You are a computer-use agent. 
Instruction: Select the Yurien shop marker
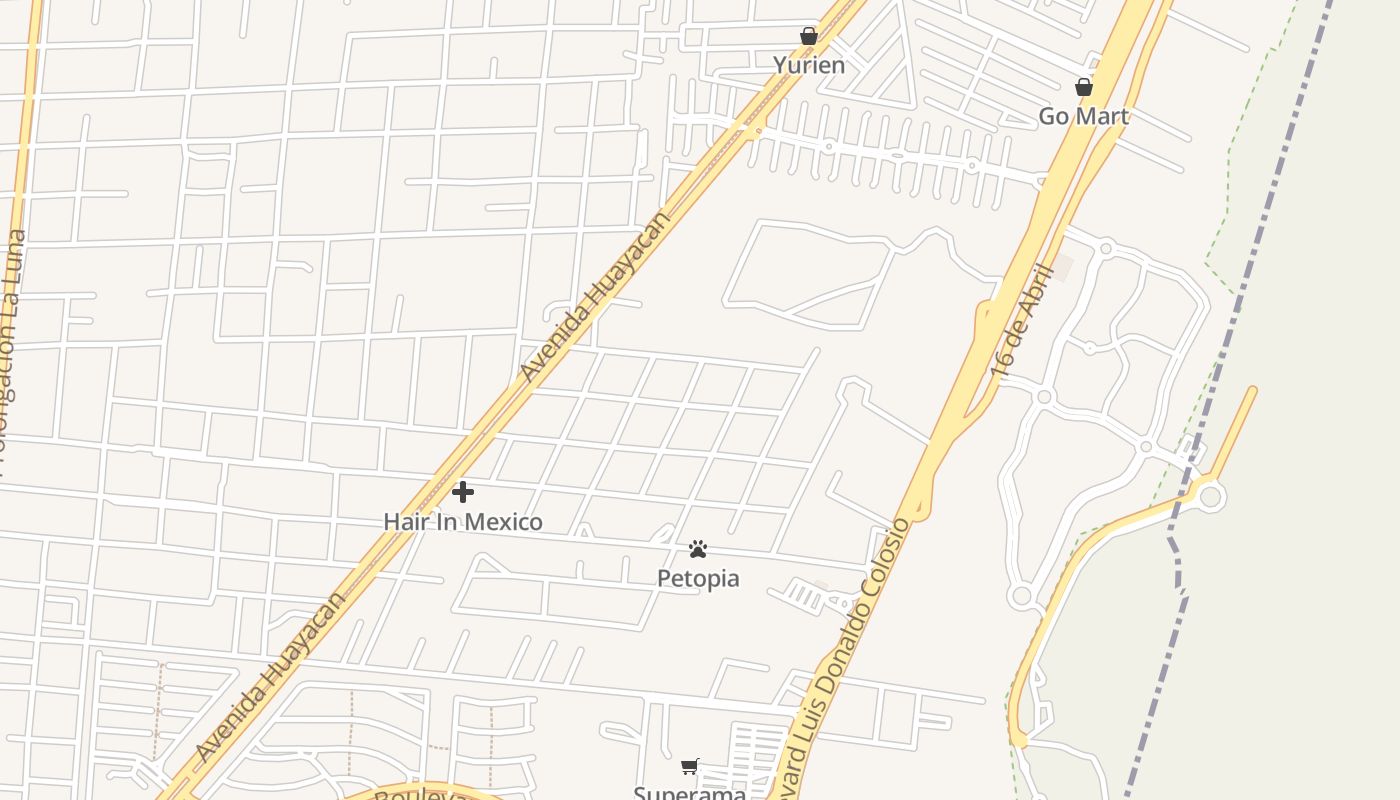coord(809,37)
